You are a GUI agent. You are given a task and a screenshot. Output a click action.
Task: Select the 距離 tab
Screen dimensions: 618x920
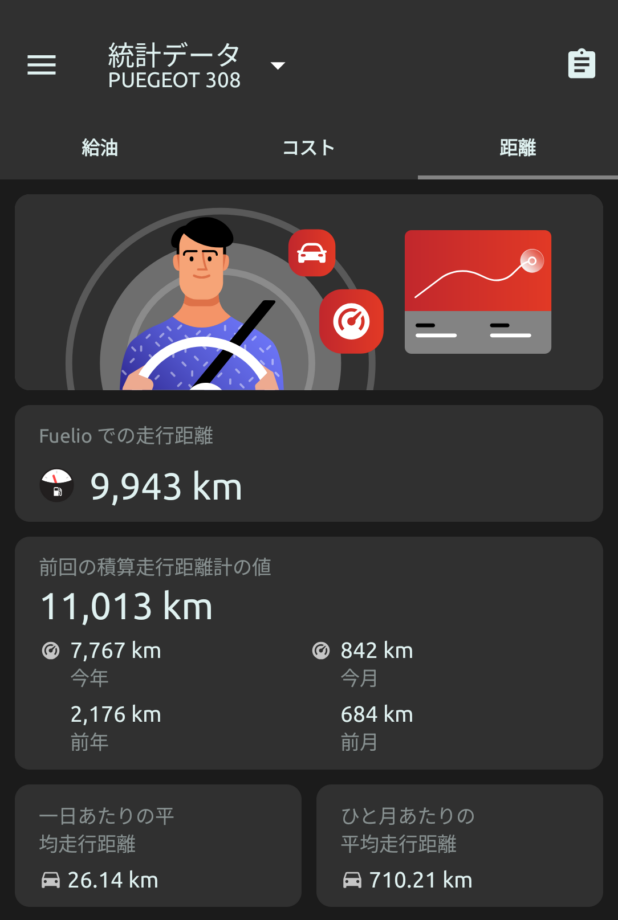point(517,148)
